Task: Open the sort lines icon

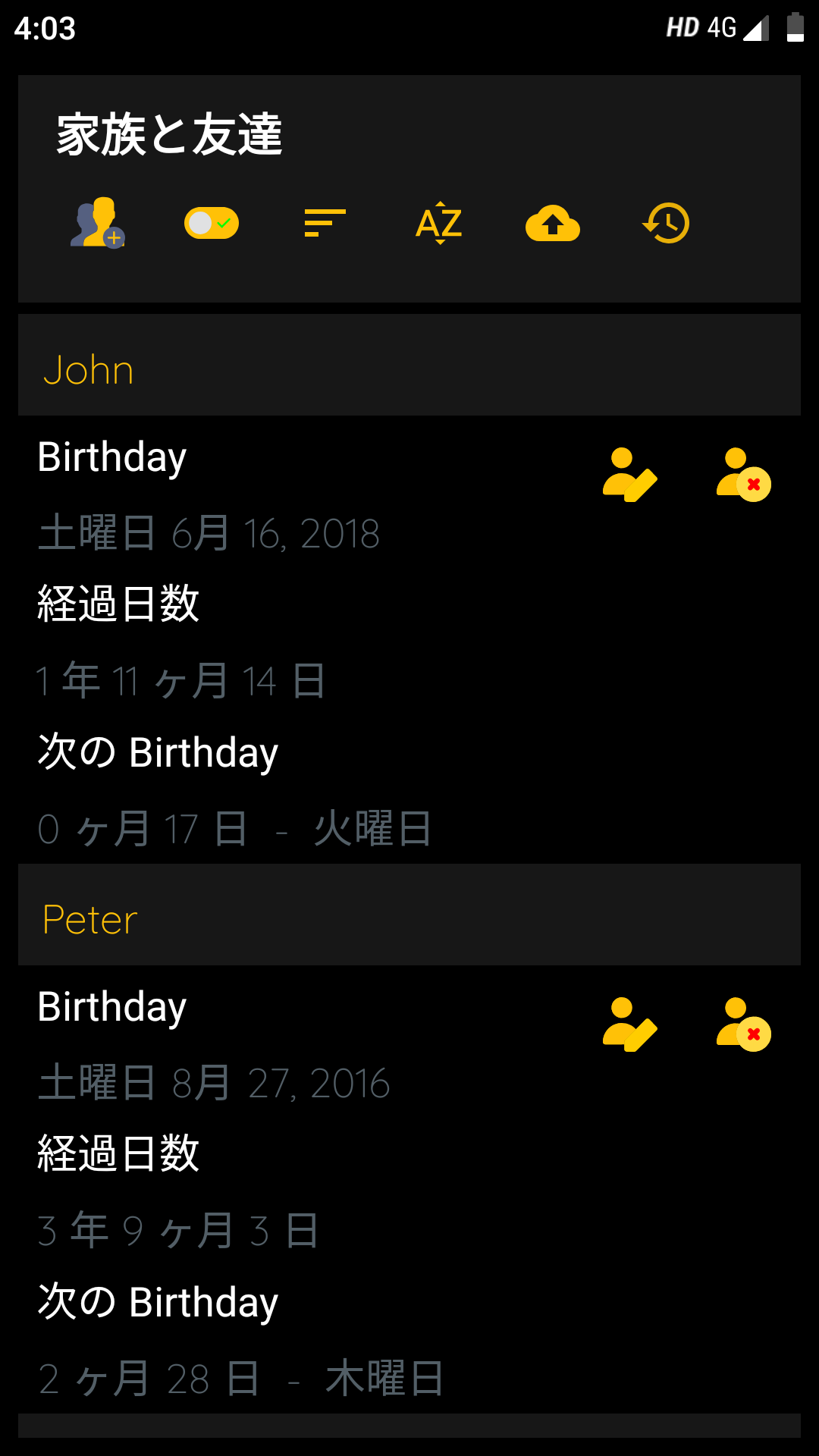Action: [x=325, y=223]
